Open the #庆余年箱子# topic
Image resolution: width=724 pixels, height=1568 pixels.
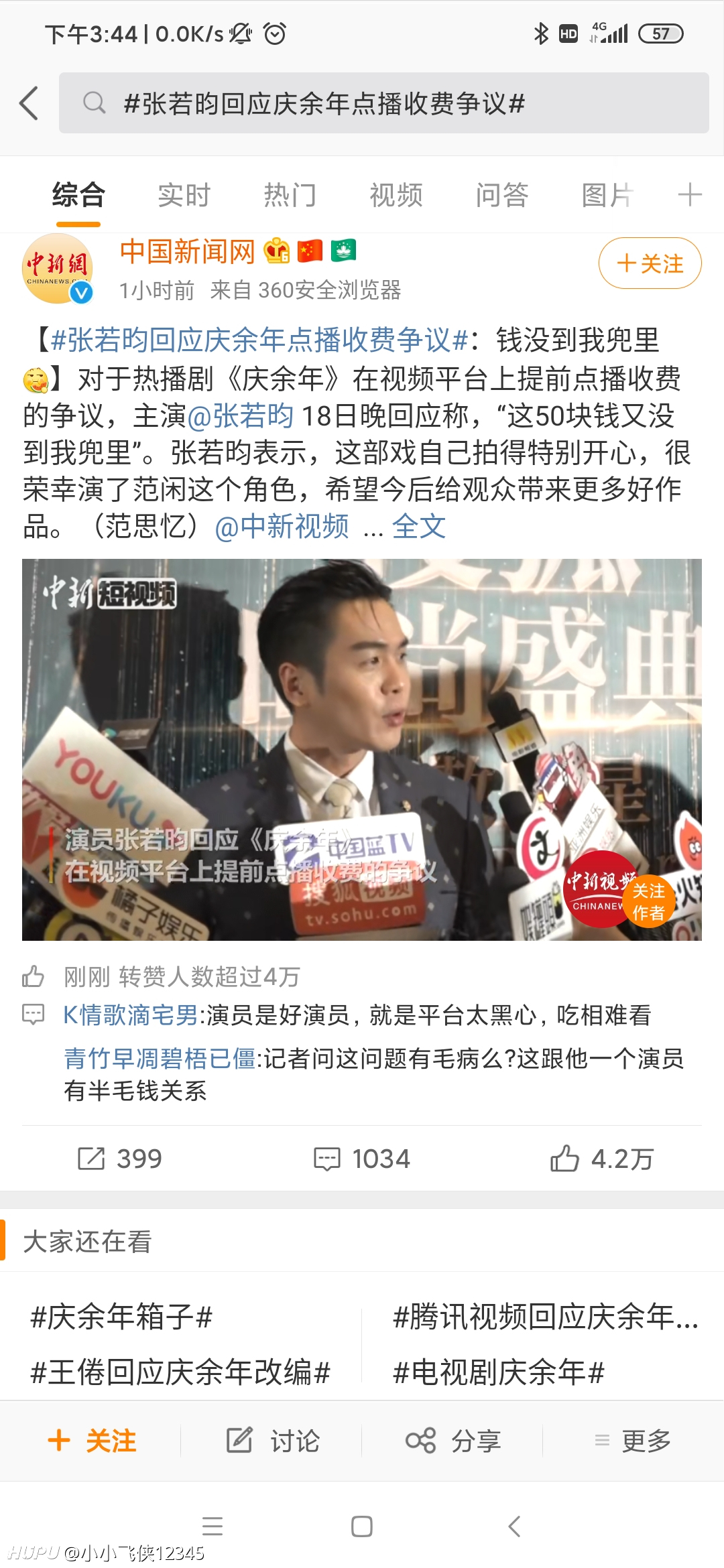(x=121, y=1317)
